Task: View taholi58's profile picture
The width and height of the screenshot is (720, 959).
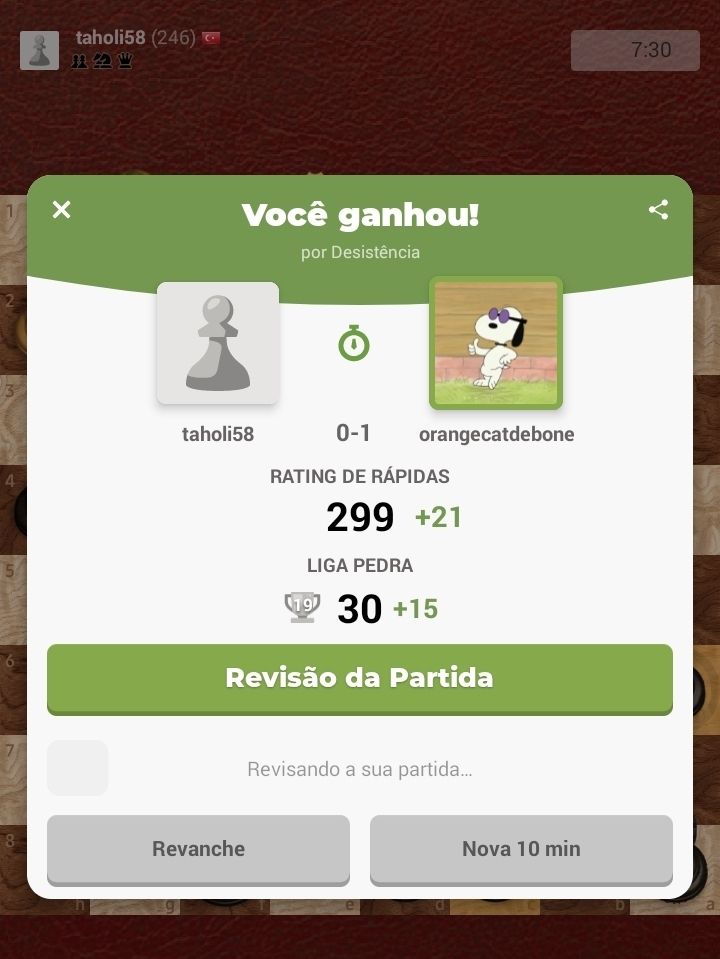Action: 218,343
